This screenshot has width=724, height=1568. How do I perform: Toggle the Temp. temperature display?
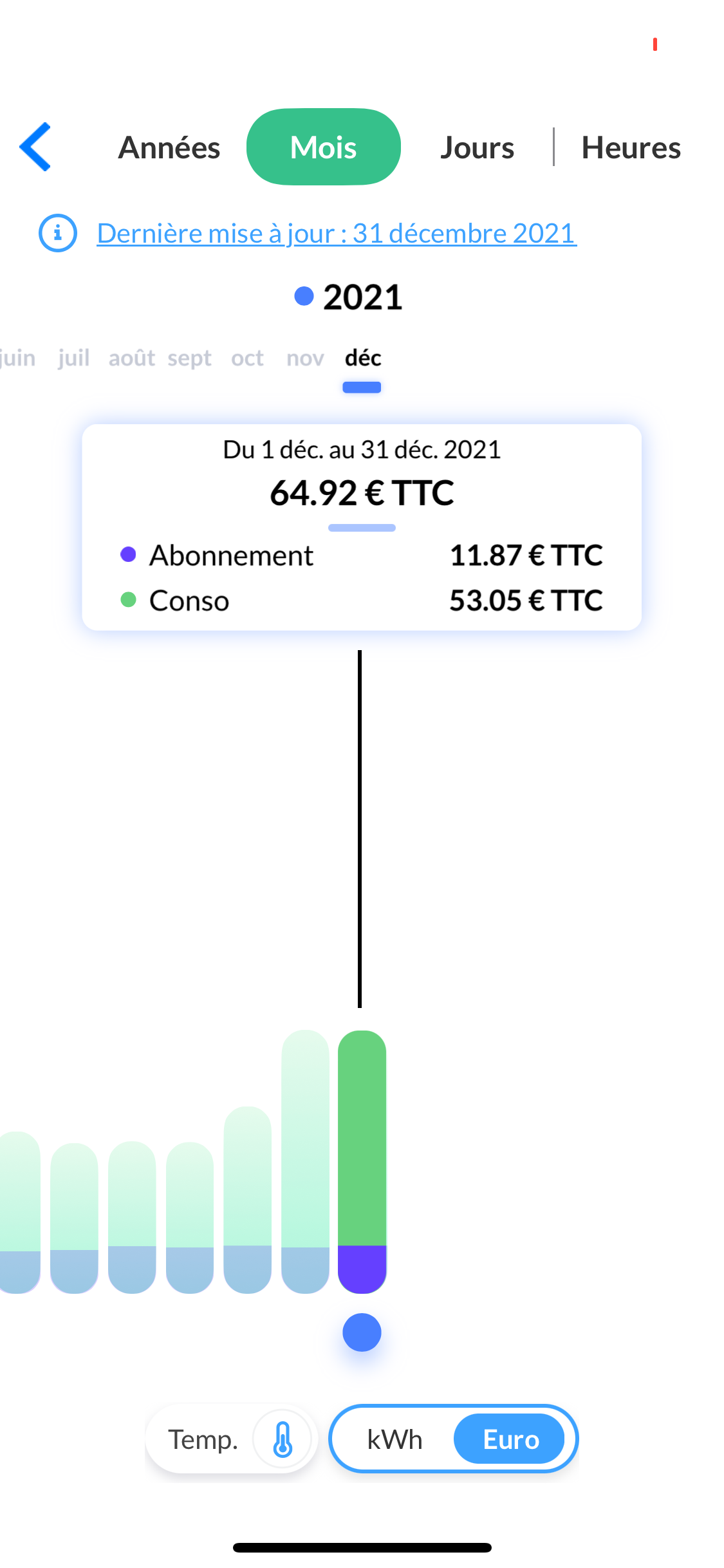pyautogui.click(x=231, y=1439)
